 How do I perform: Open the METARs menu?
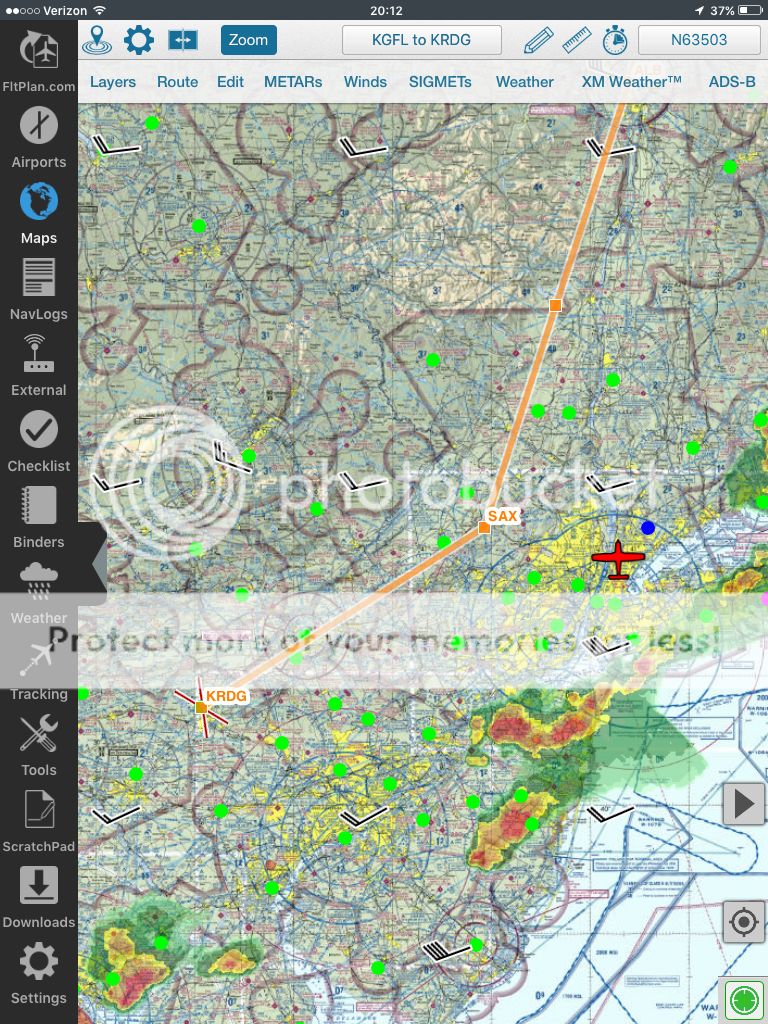click(293, 82)
